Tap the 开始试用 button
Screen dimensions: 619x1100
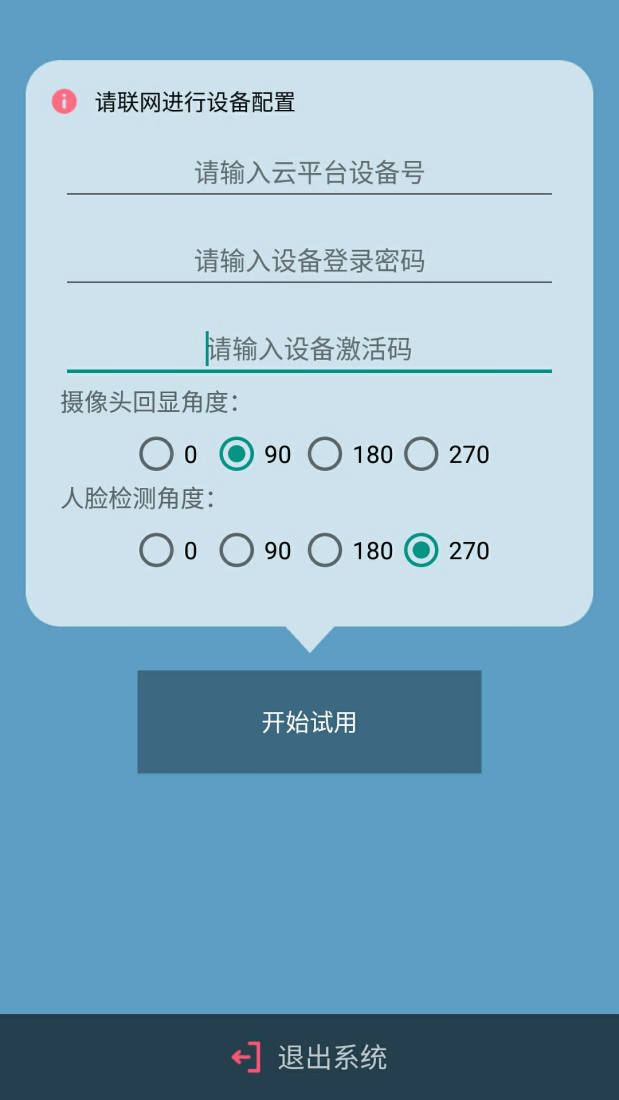coord(309,721)
